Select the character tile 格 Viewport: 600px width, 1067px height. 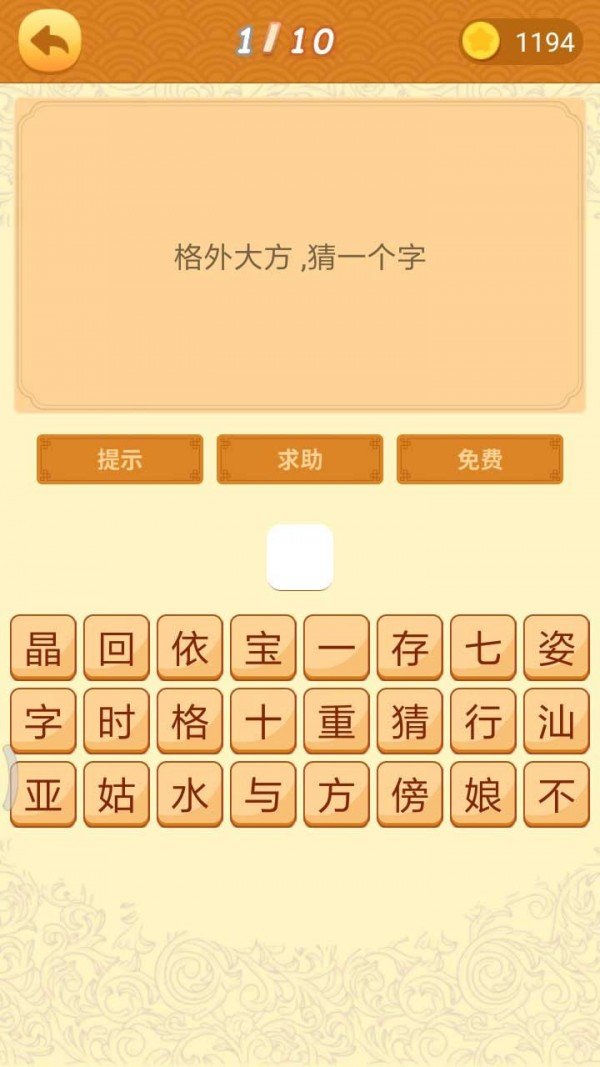[190, 721]
